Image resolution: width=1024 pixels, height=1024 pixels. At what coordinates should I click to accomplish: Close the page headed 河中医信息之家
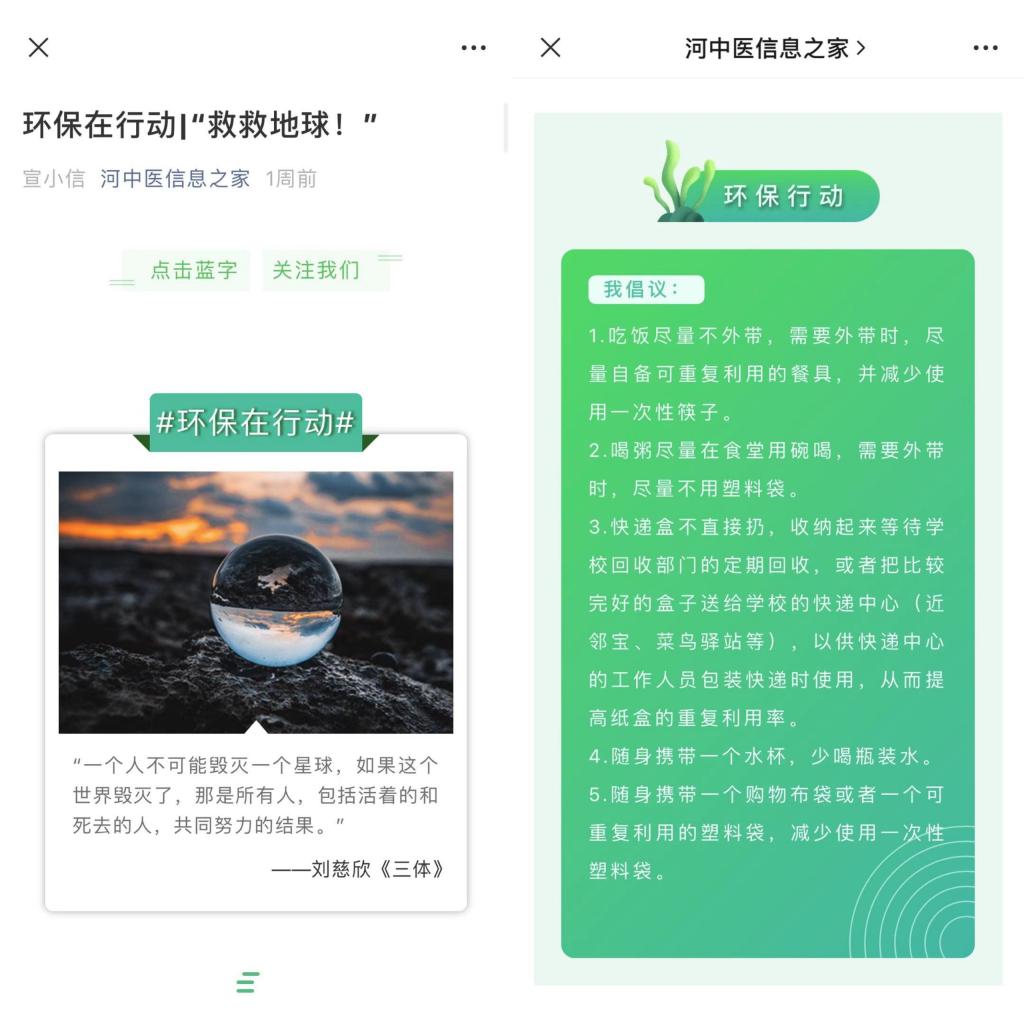(550, 47)
